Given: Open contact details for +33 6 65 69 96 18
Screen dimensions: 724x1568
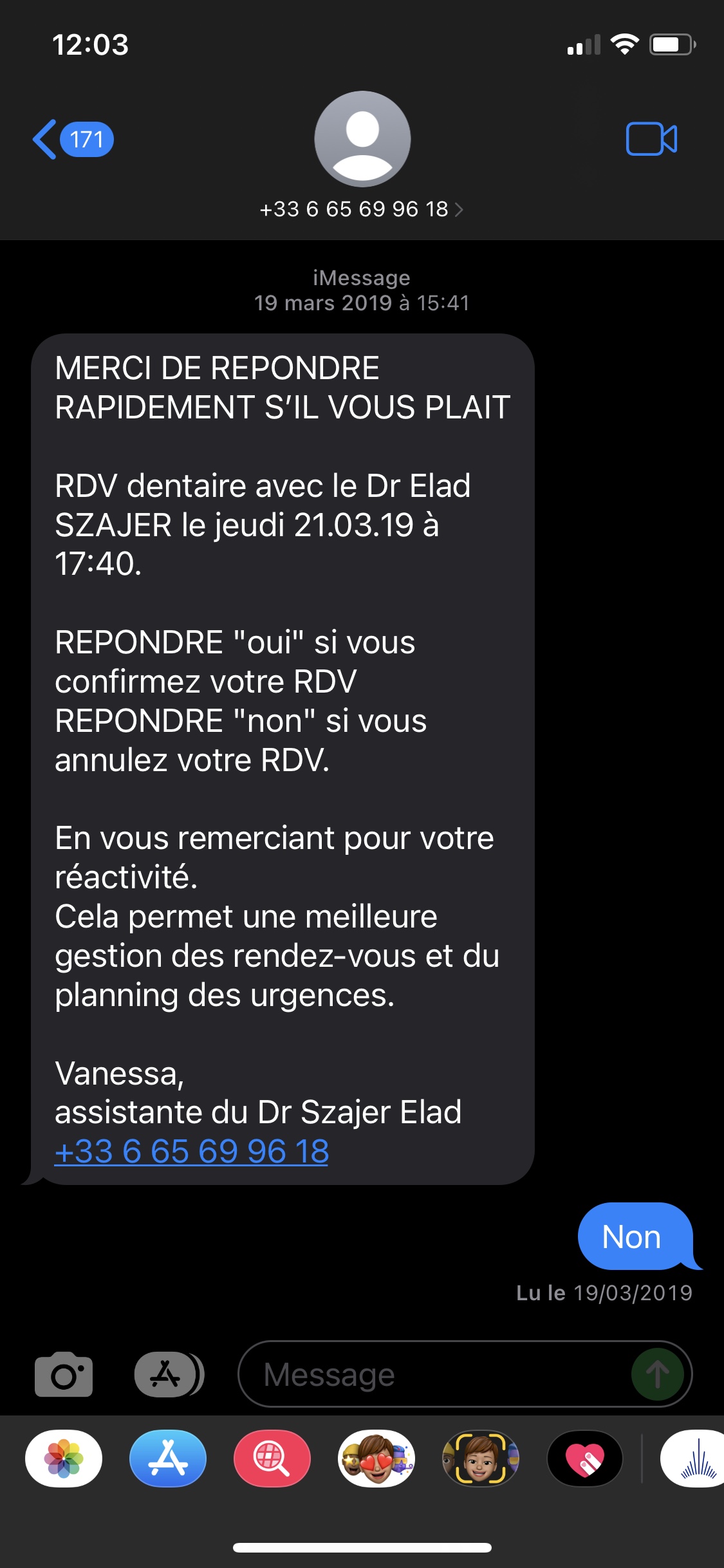Looking at the screenshot, I should 361,209.
